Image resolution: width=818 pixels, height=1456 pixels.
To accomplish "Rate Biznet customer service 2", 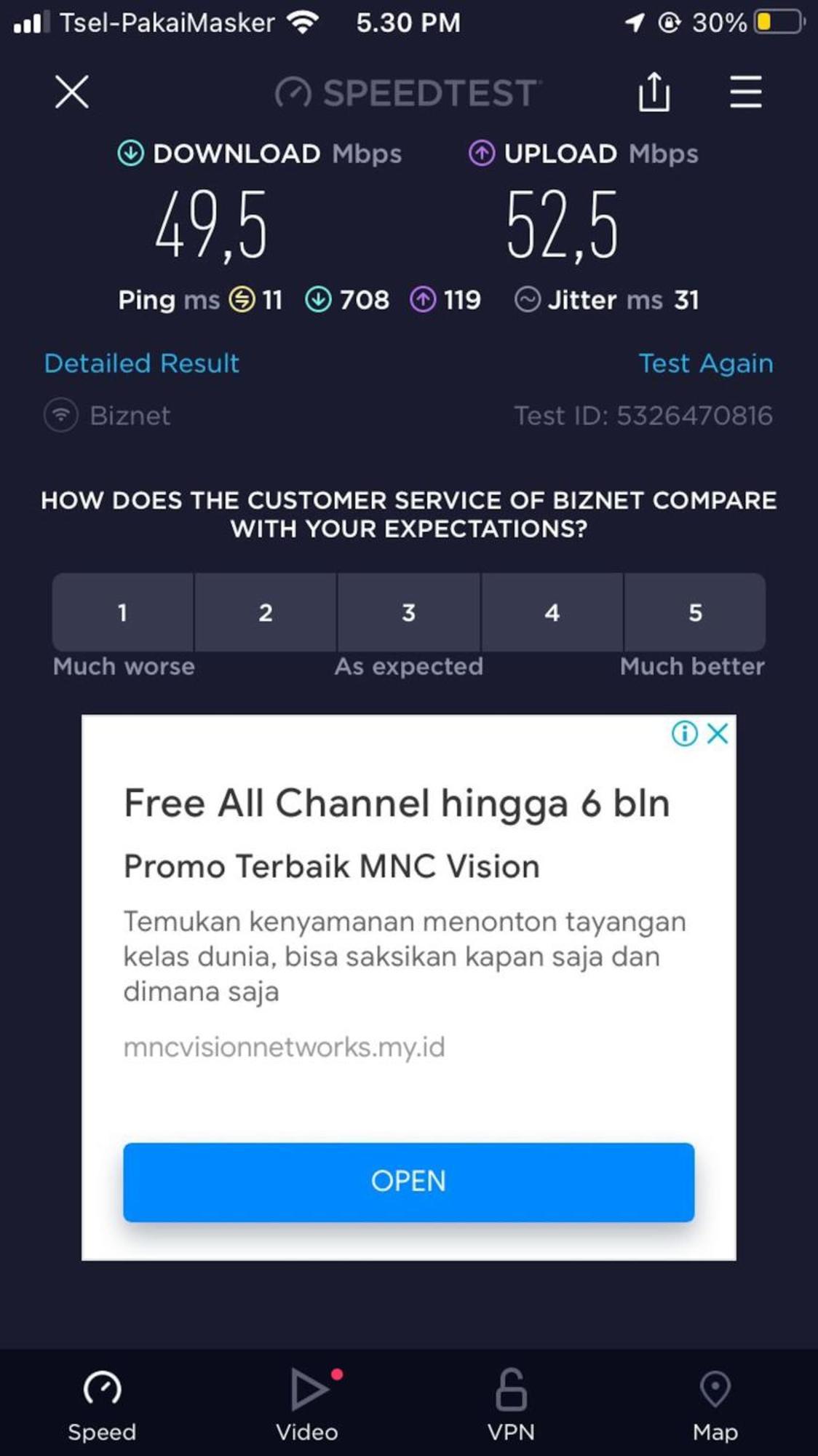I will (266, 612).
